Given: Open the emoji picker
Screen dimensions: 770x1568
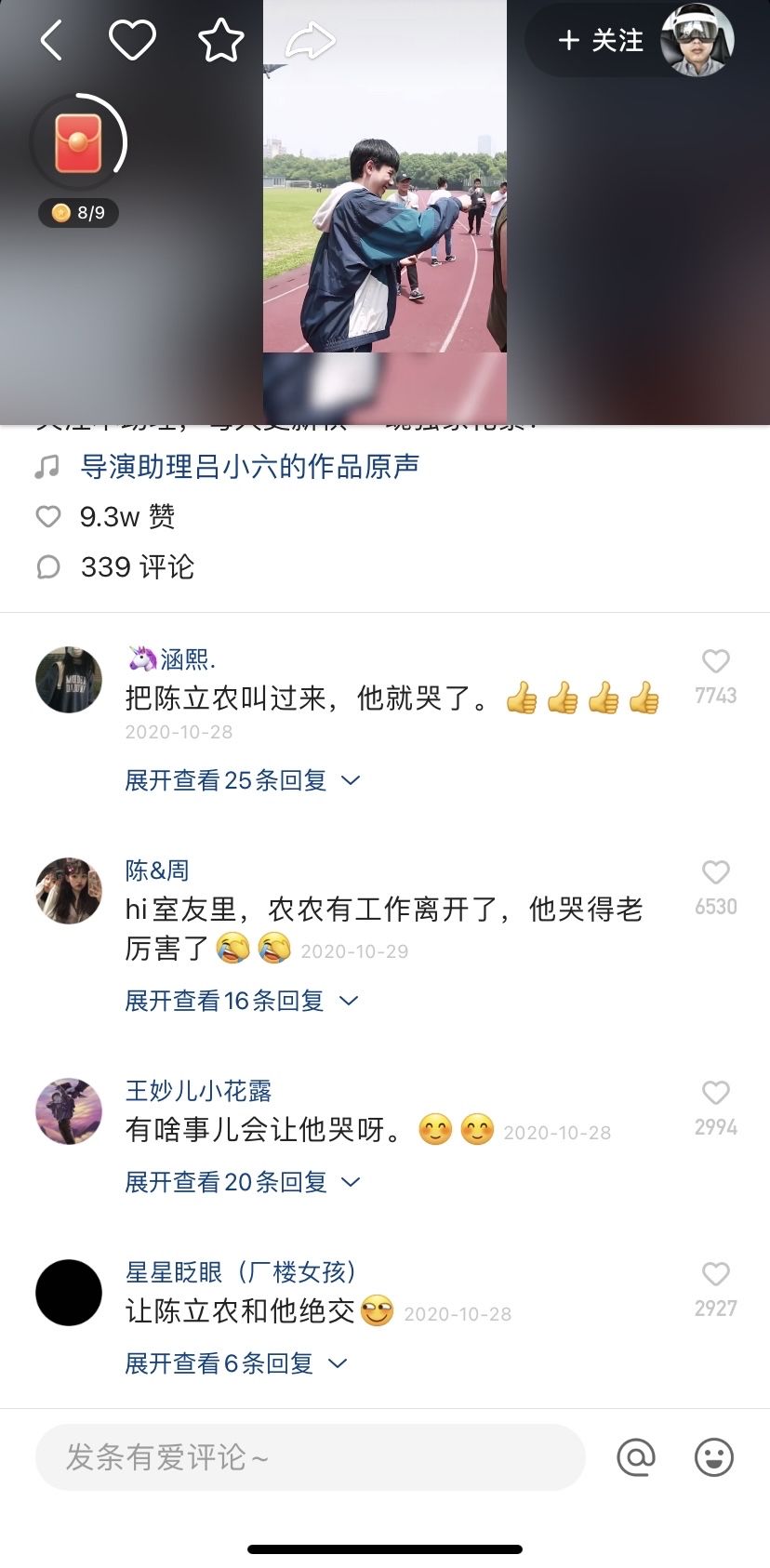Looking at the screenshot, I should pos(713,1457).
